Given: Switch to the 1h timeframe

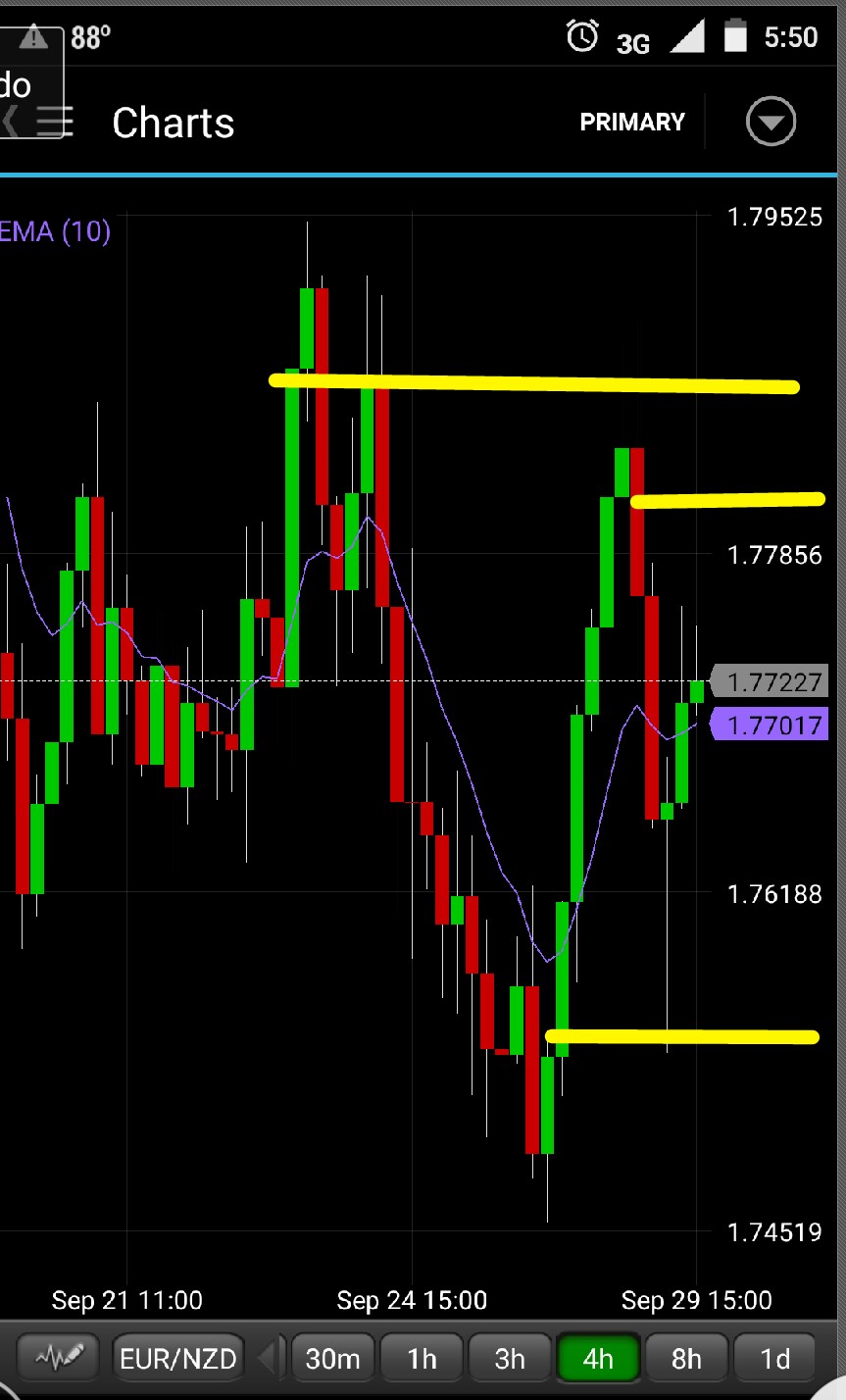Looking at the screenshot, I should click(422, 1359).
